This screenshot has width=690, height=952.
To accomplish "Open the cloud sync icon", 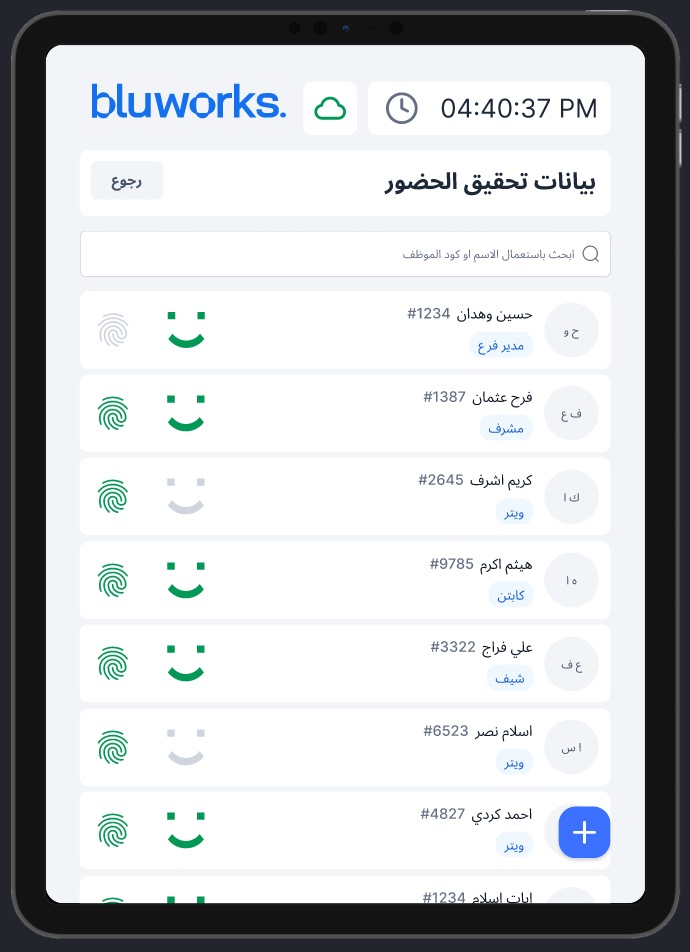I will [x=330, y=108].
